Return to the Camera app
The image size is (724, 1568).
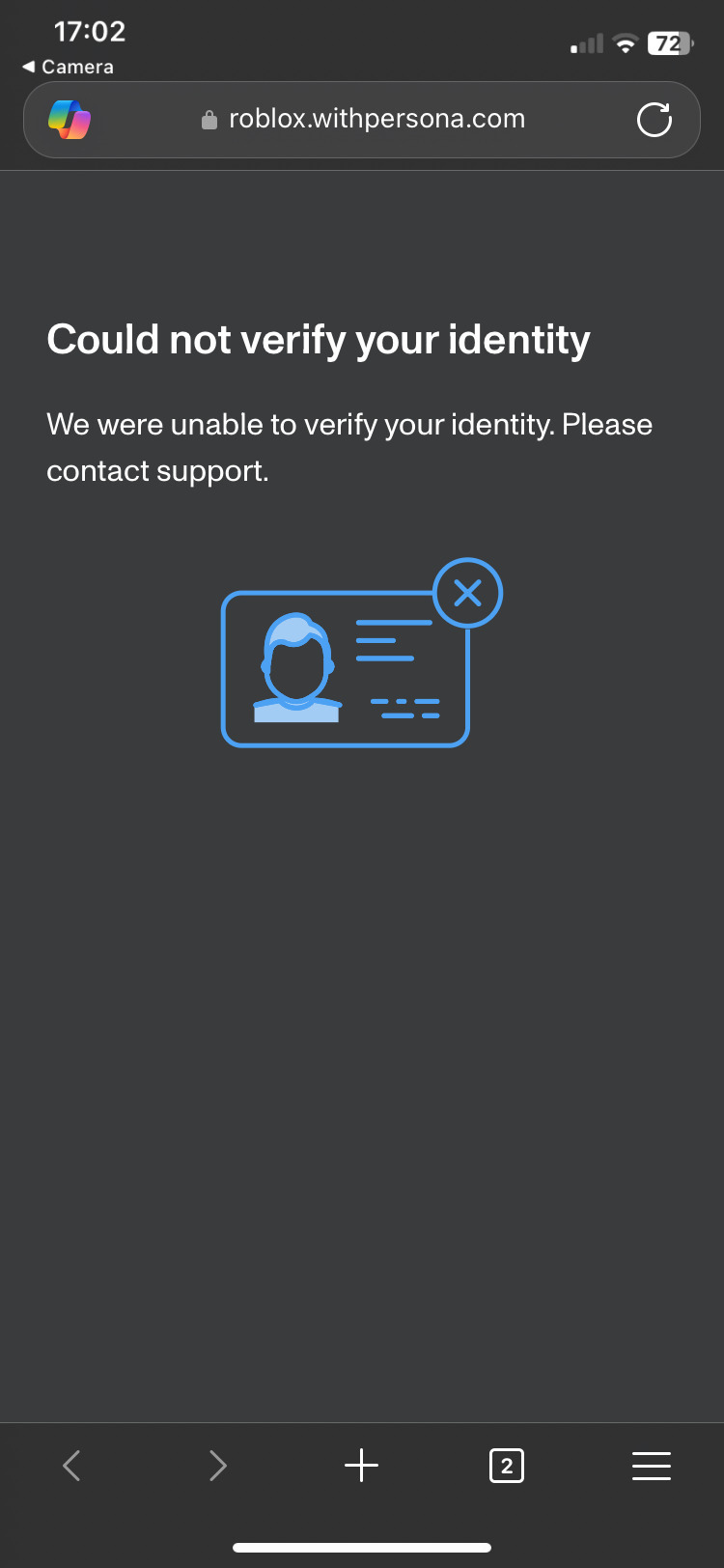pos(68,67)
